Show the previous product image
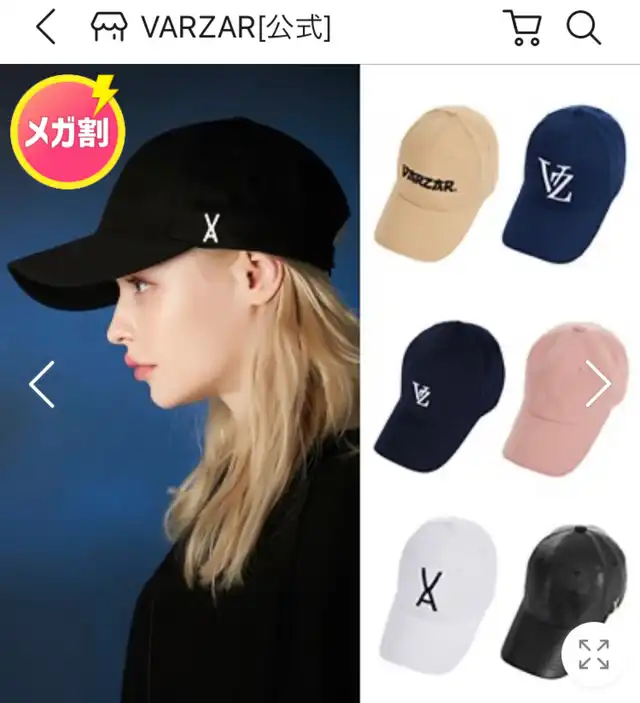This screenshot has height=703, width=640. [41, 384]
